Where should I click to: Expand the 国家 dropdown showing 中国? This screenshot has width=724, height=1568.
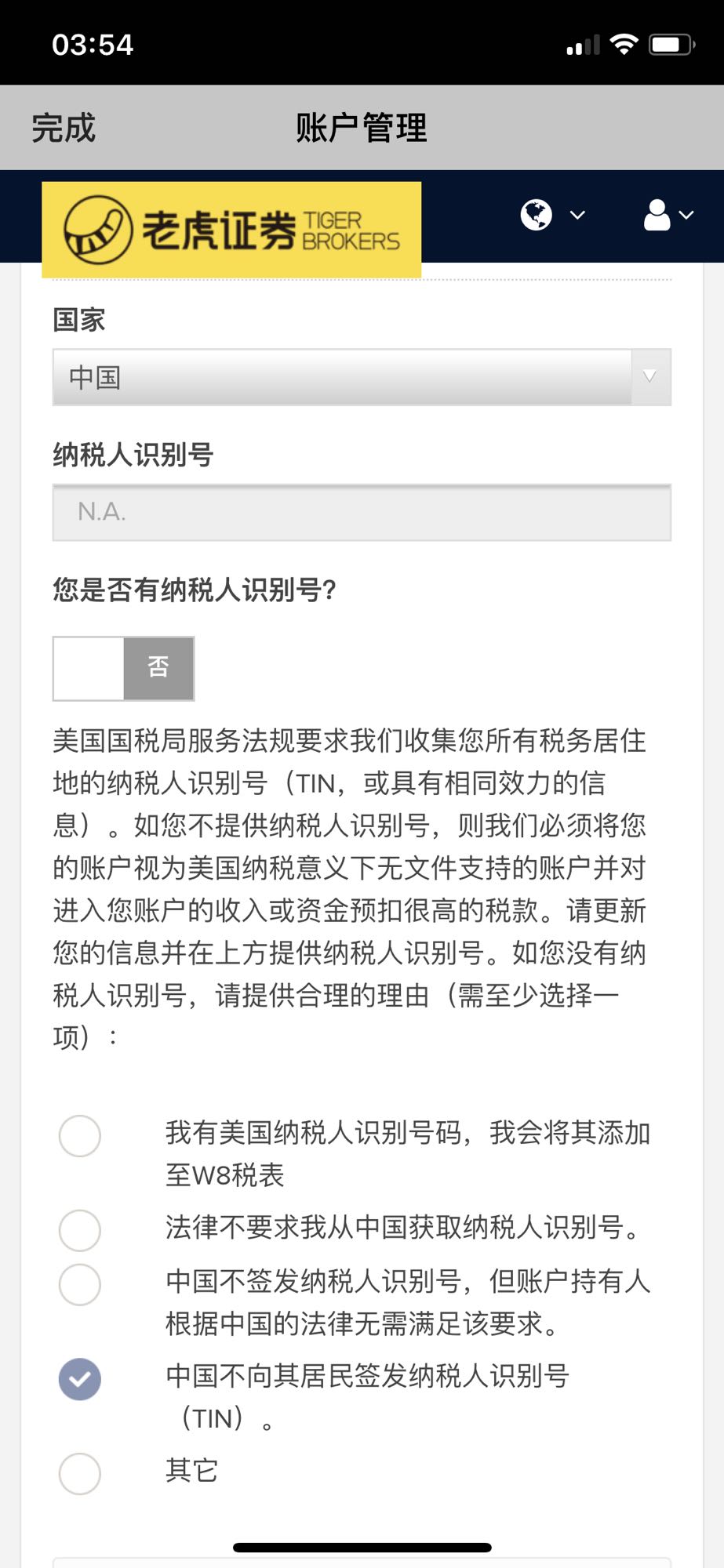tap(362, 377)
